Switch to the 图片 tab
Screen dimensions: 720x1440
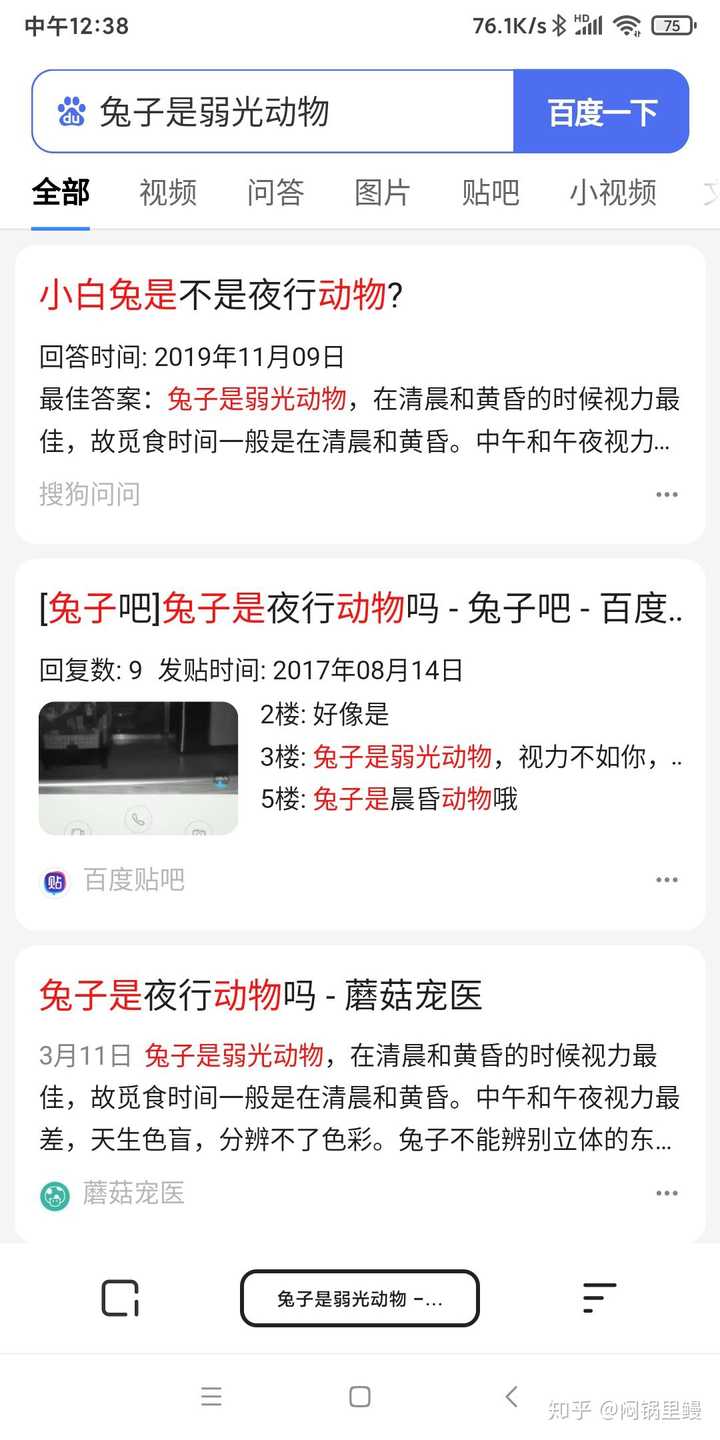383,193
